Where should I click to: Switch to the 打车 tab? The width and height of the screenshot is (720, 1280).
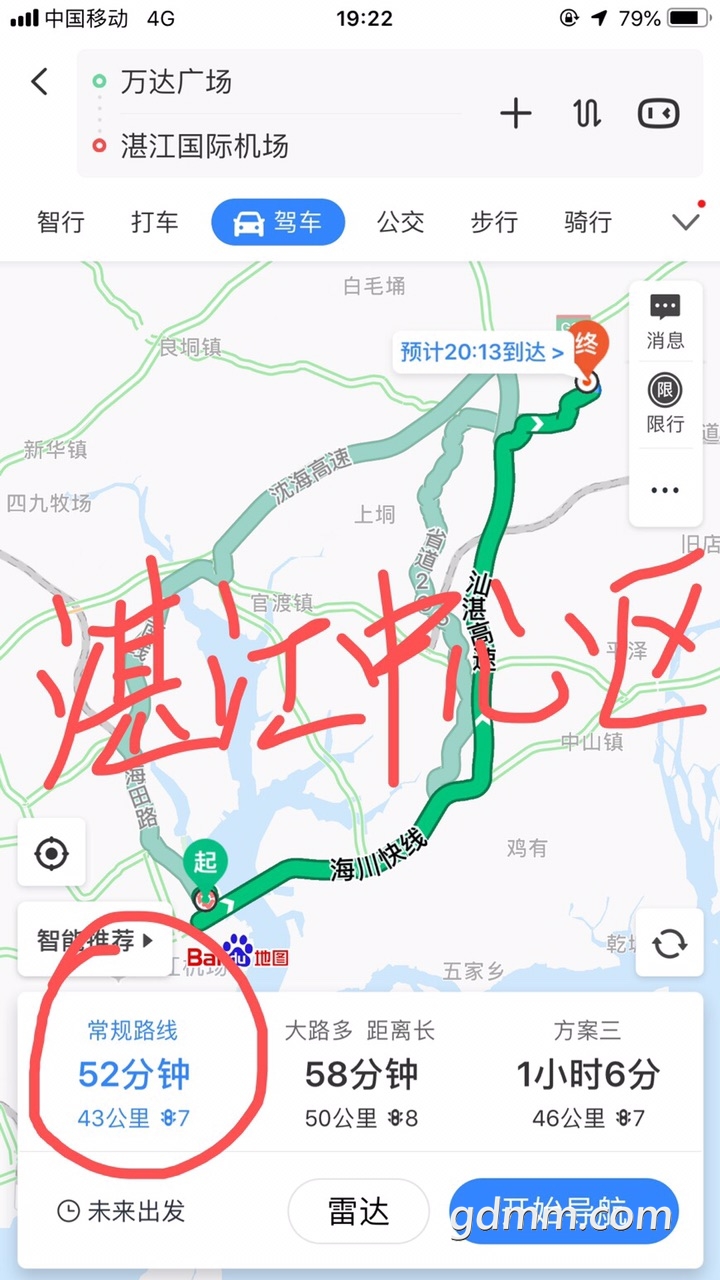[154, 222]
